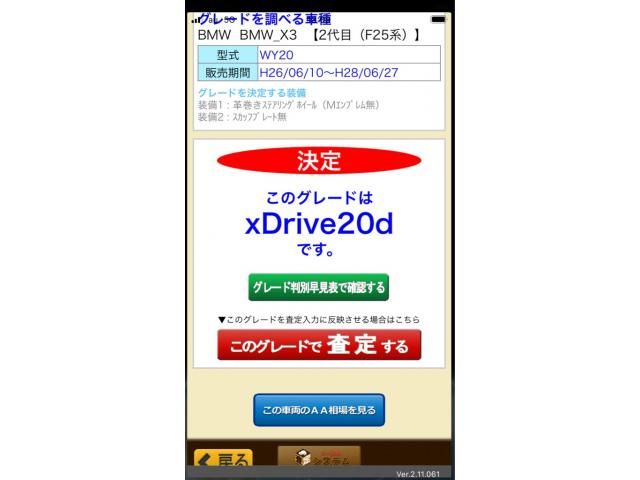Appraise with this xDrive20d grade

(319, 346)
